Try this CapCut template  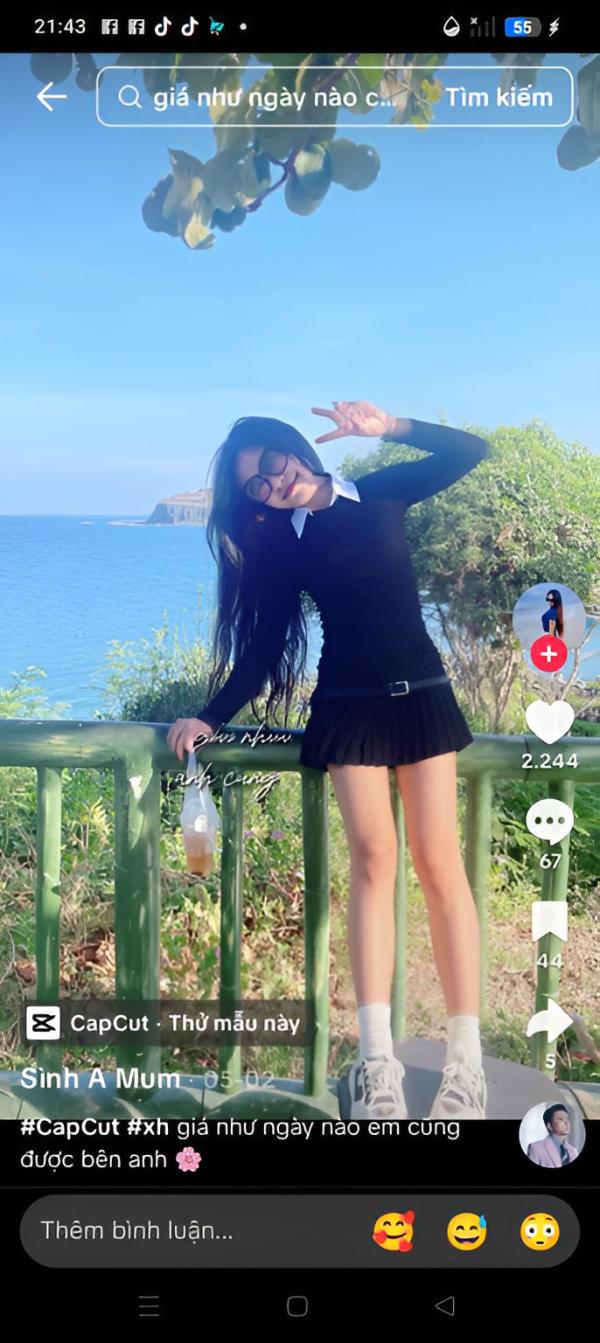(x=164, y=1023)
